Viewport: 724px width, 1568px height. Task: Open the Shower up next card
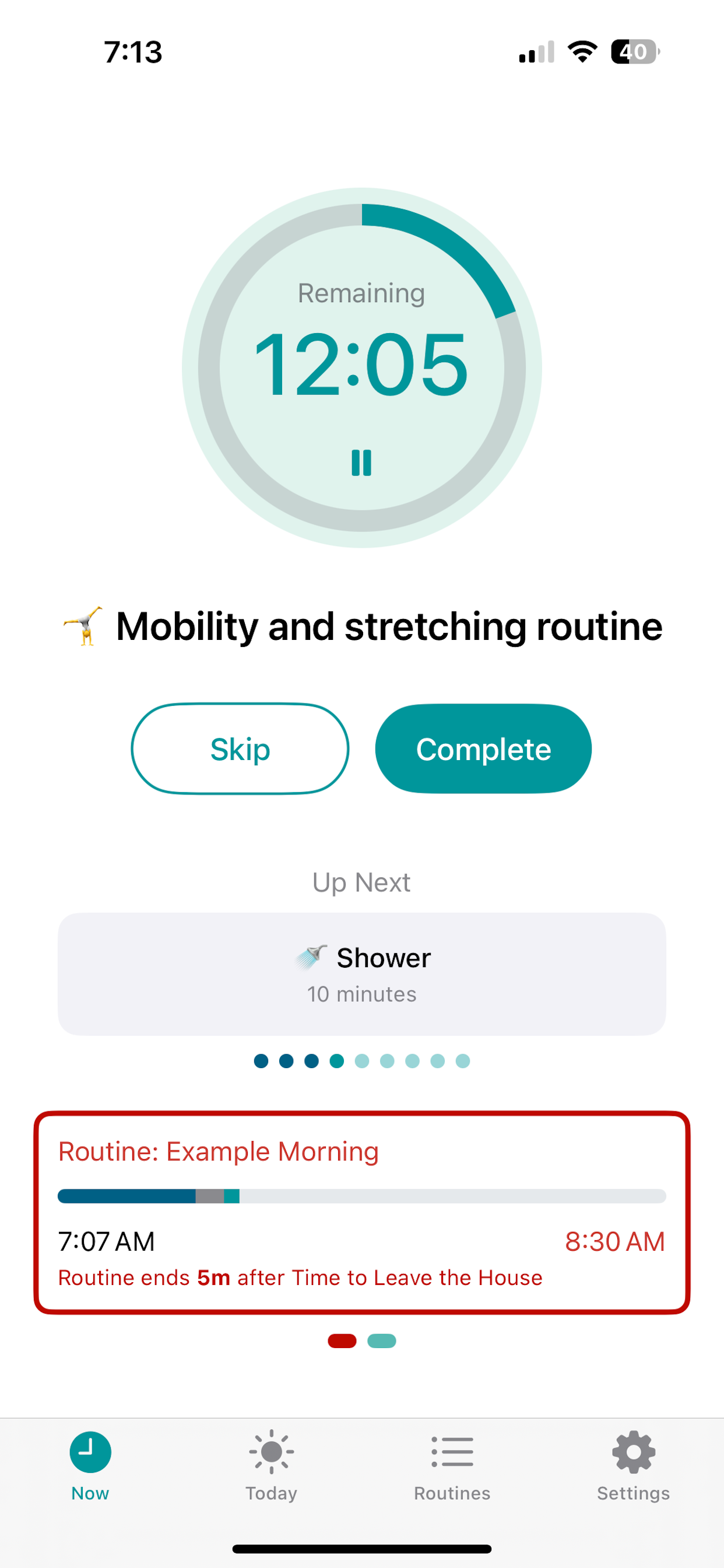pos(361,974)
